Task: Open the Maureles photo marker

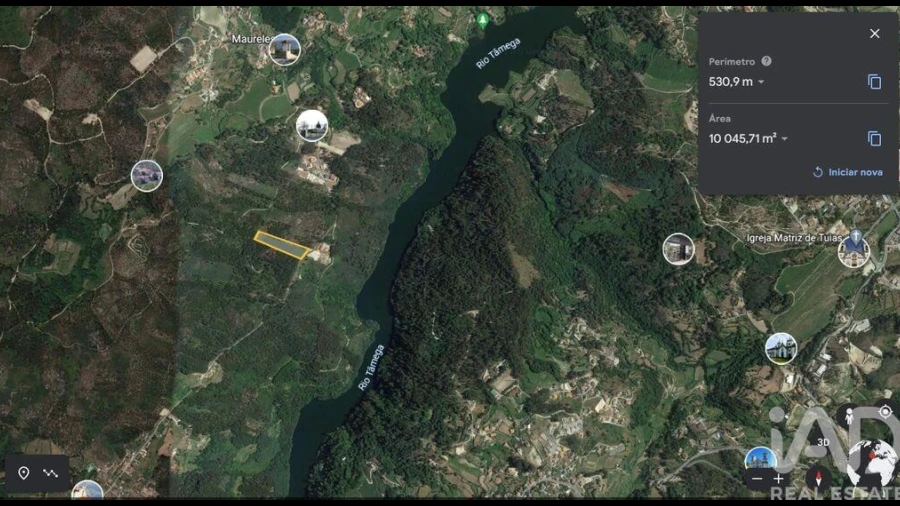Action: coord(284,49)
